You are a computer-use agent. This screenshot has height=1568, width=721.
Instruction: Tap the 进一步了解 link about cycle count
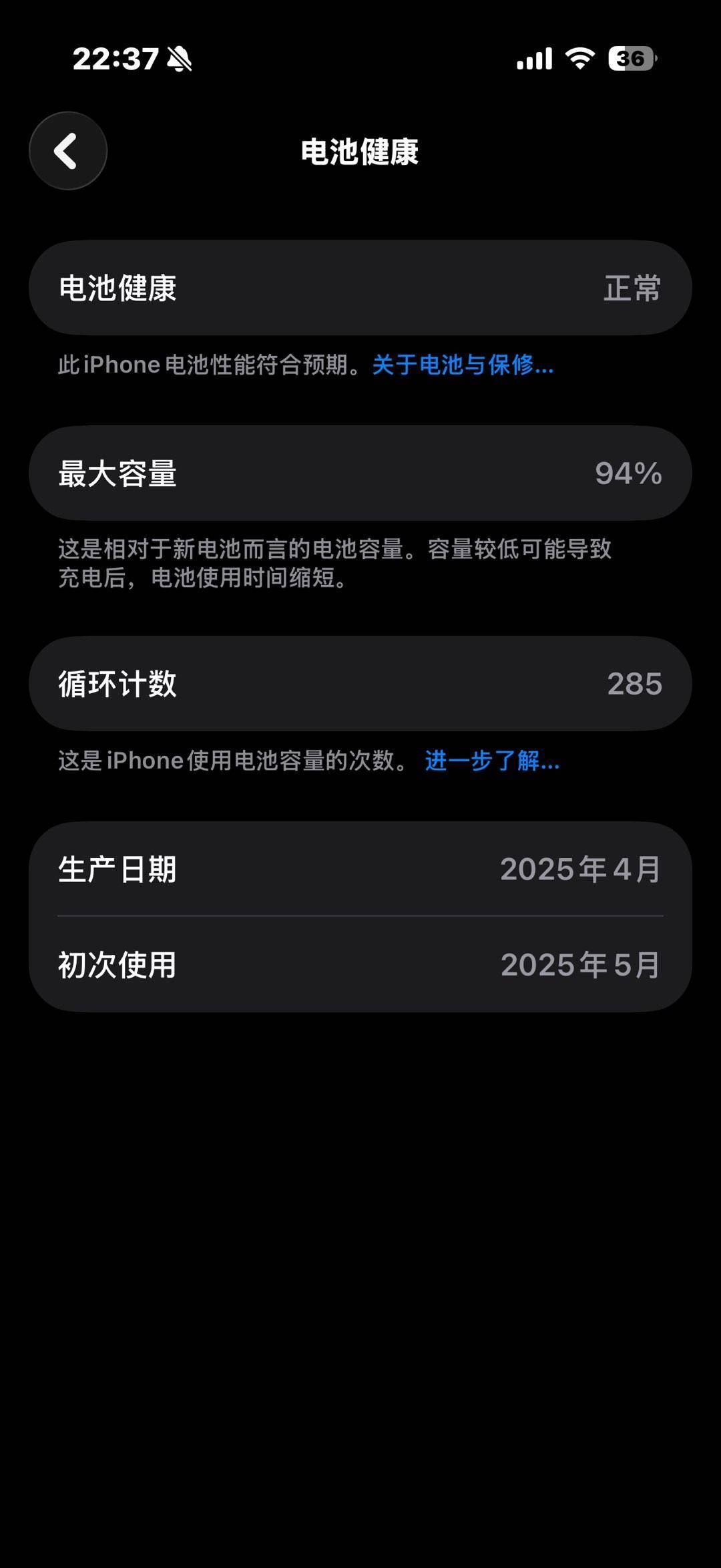click(492, 761)
